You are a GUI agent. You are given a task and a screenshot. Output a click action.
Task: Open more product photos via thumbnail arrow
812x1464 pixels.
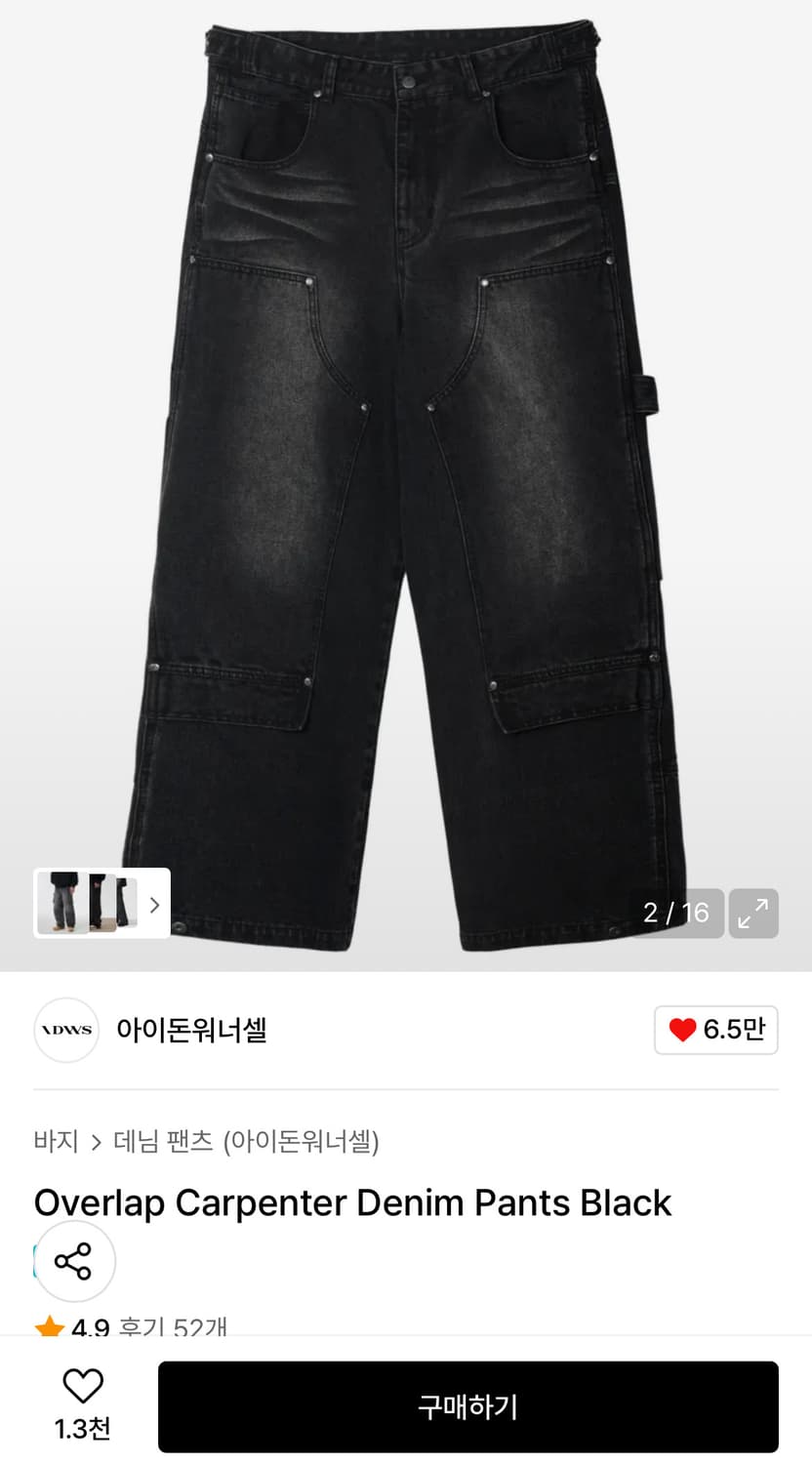tap(153, 905)
